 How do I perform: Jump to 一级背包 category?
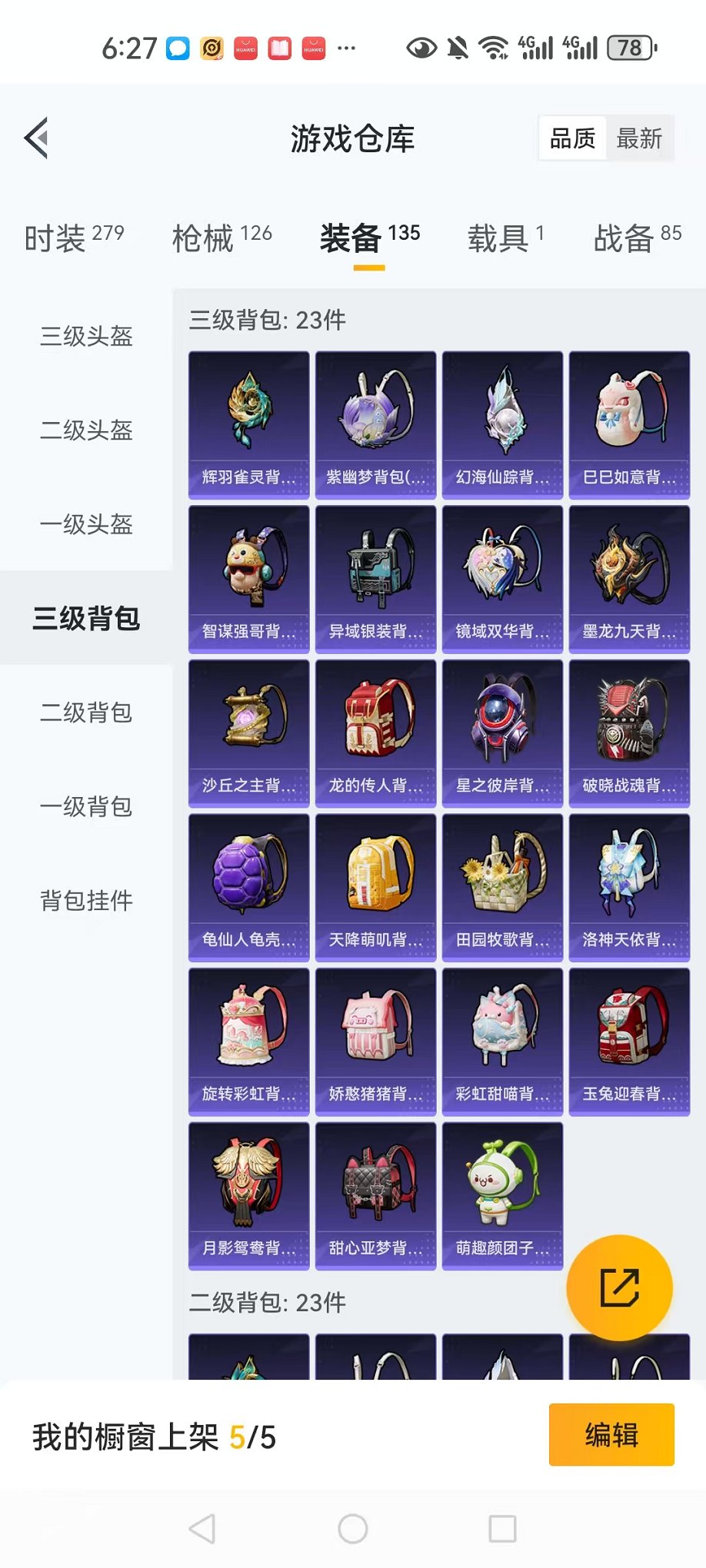tap(86, 806)
